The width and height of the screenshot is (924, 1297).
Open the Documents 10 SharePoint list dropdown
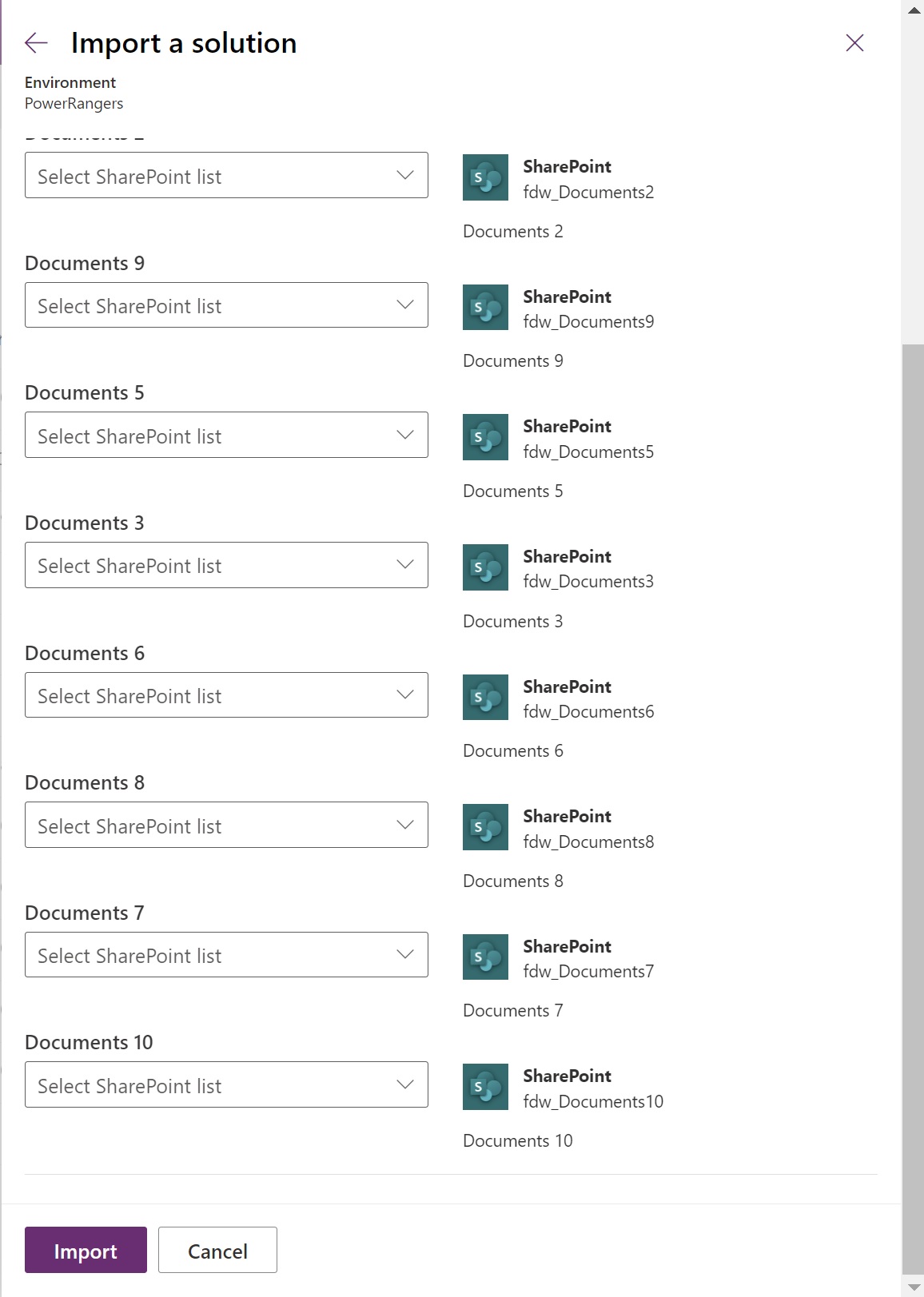tap(226, 1084)
